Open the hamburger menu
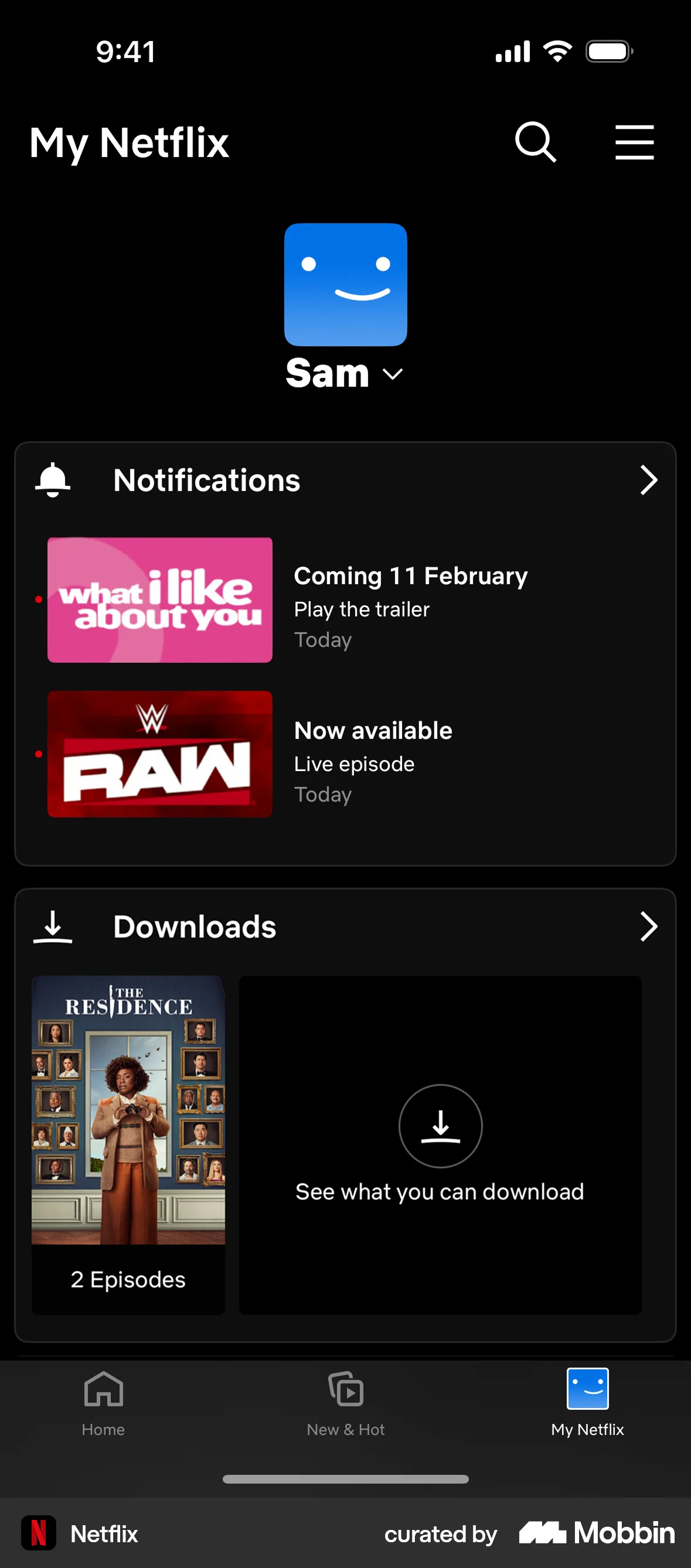The width and height of the screenshot is (691, 1568). [634, 142]
